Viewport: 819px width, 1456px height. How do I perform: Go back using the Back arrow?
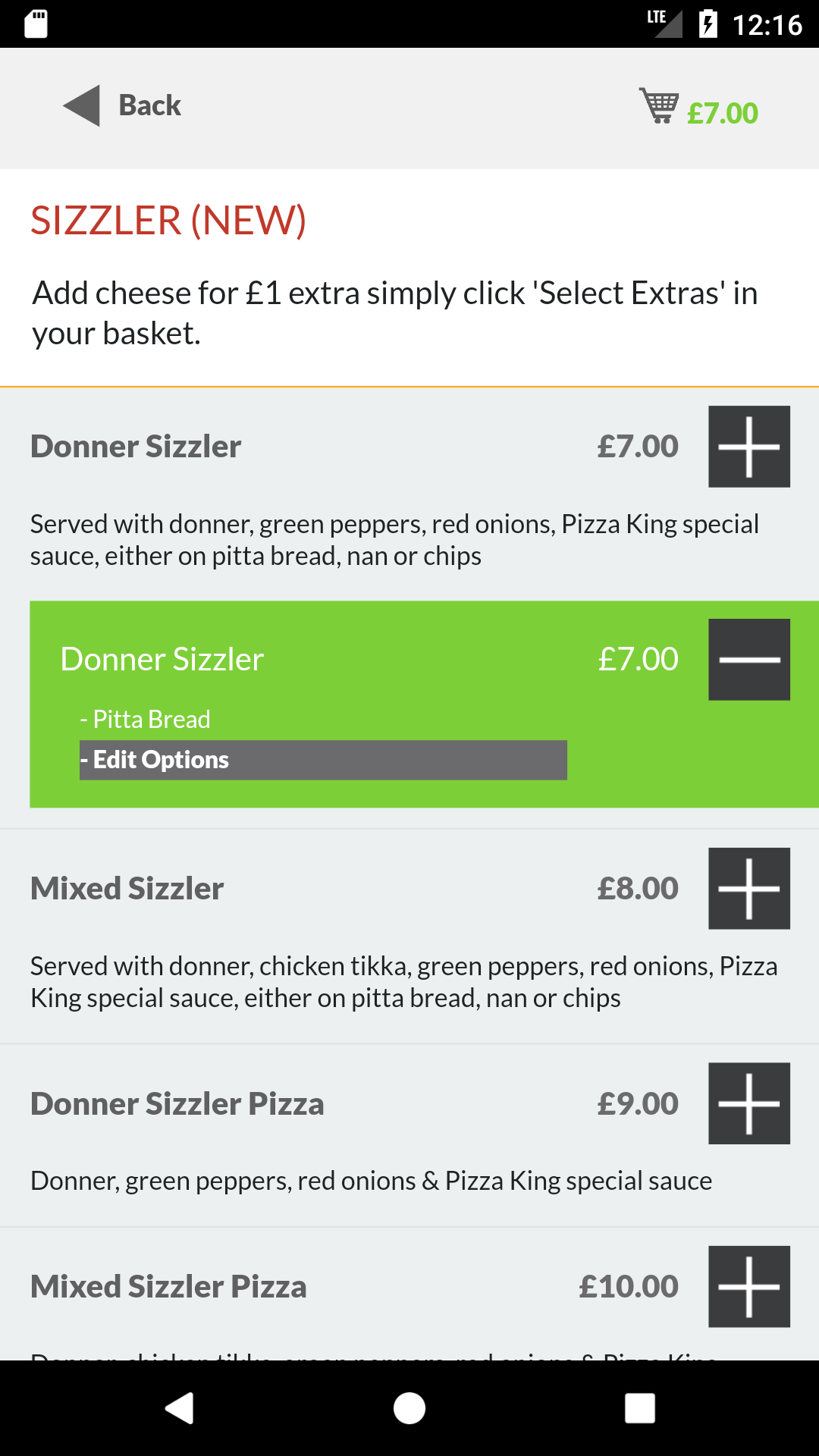tap(121, 105)
